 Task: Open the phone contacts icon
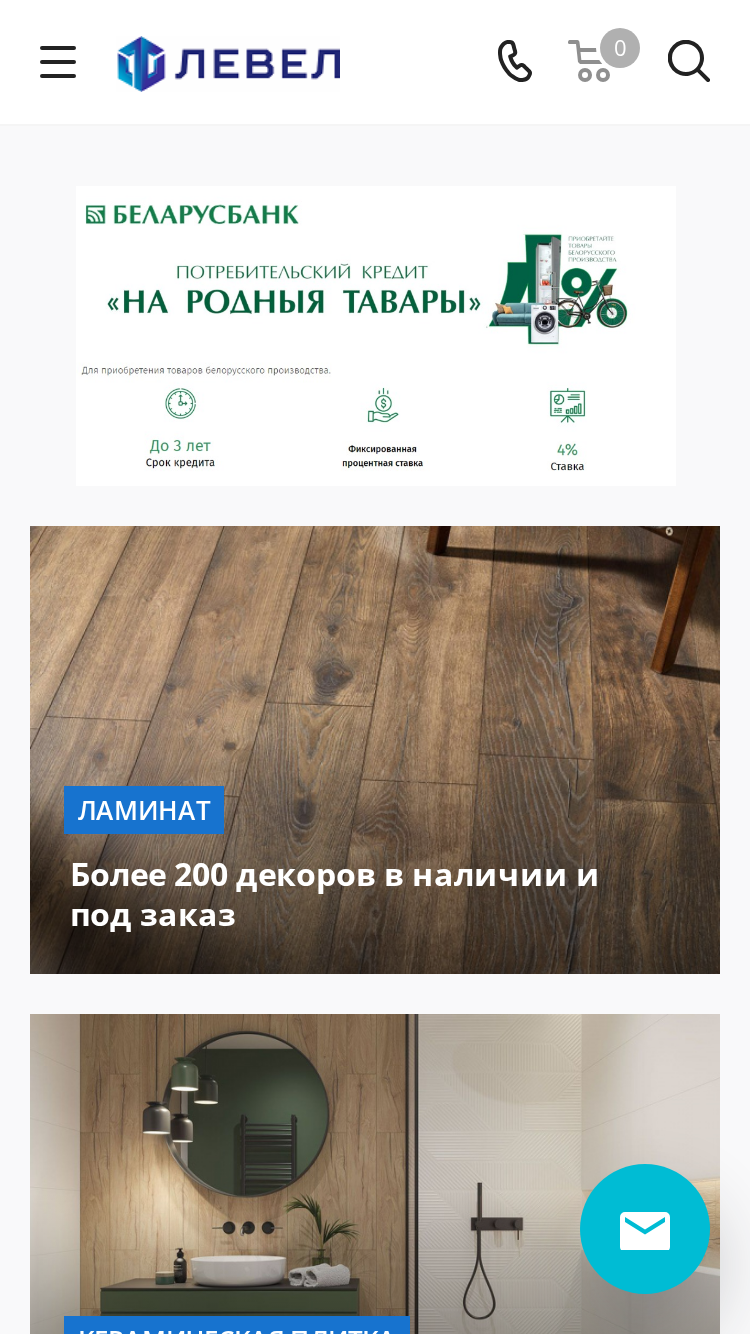(x=515, y=61)
